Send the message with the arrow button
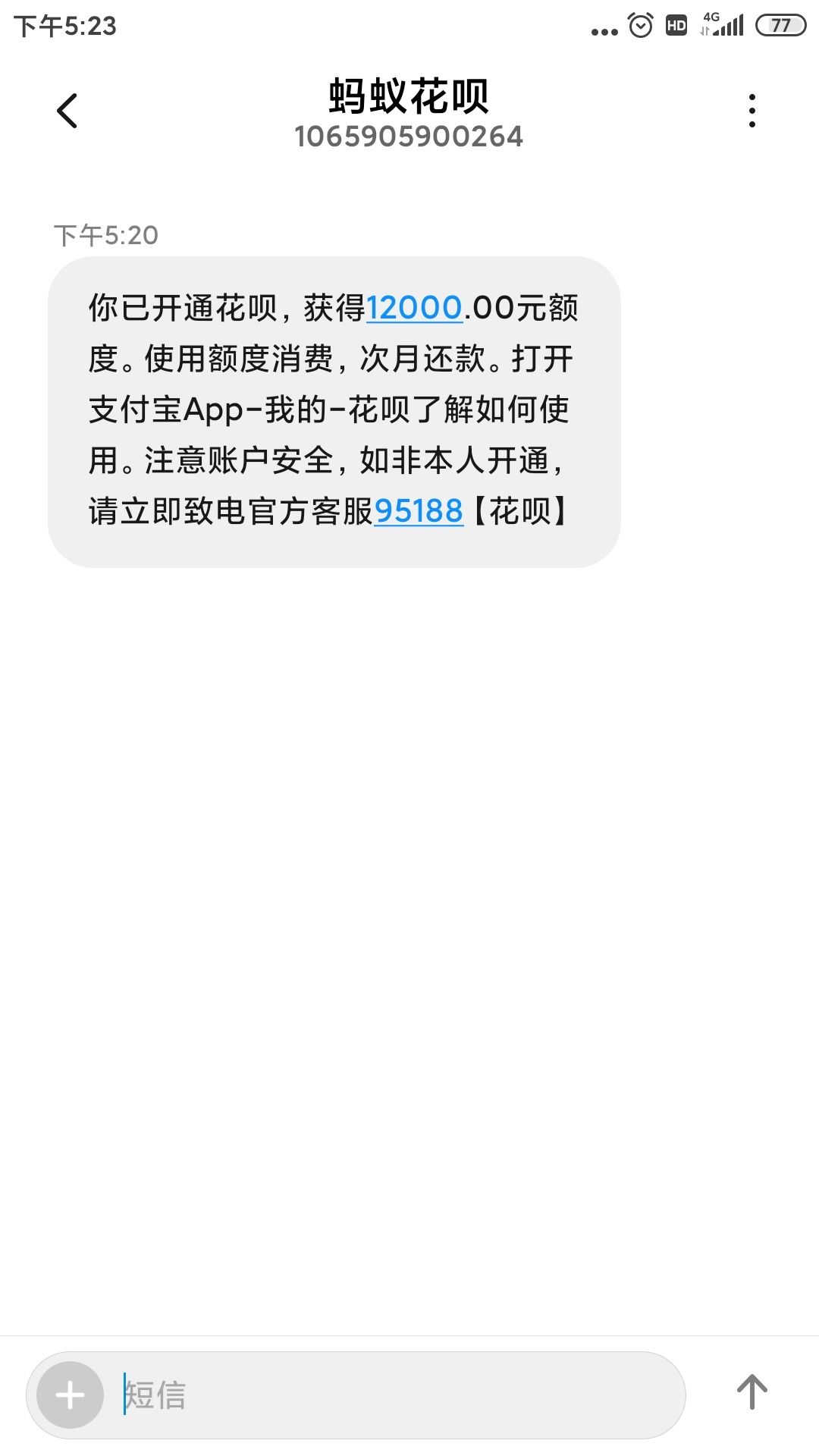The height and width of the screenshot is (1456, 819). click(752, 1392)
